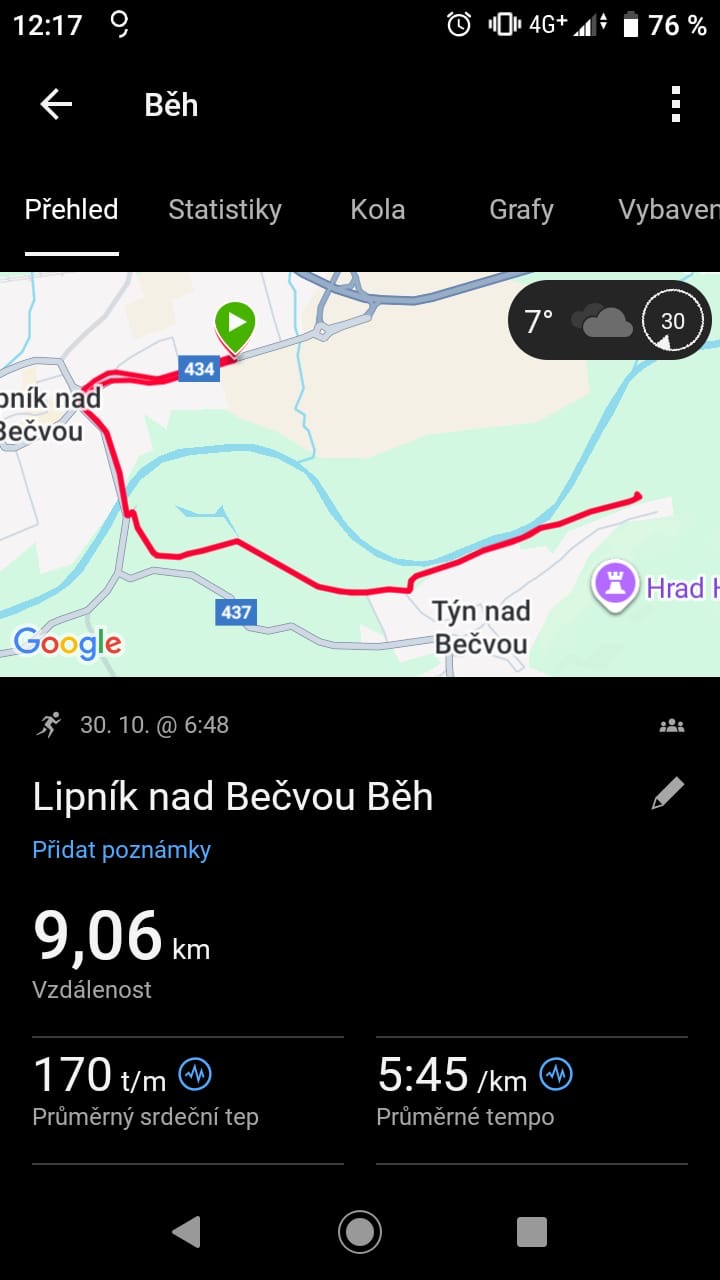Screen dimensions: 720x1280
Task: Tap the system home button
Action: [360, 1231]
